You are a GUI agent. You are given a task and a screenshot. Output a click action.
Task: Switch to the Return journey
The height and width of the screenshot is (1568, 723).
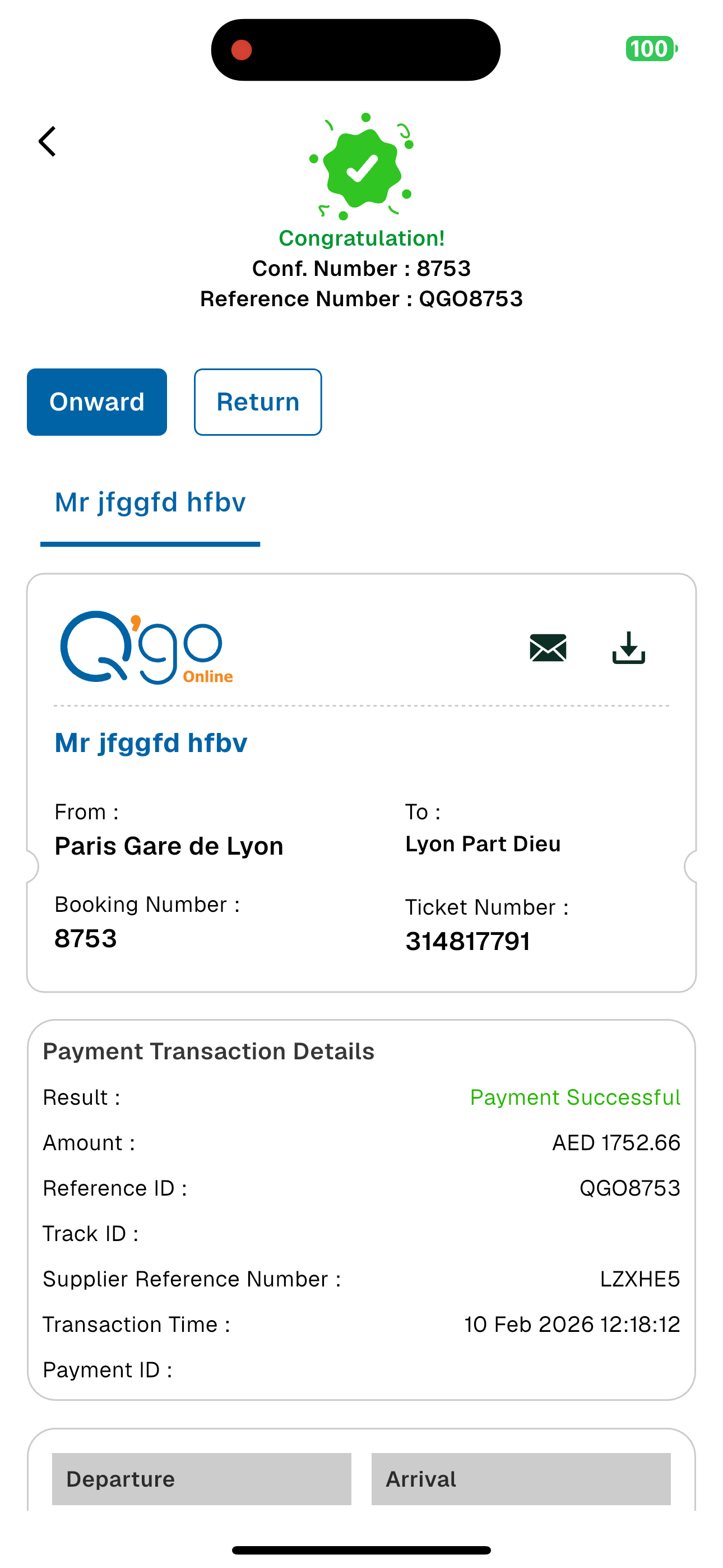(257, 402)
